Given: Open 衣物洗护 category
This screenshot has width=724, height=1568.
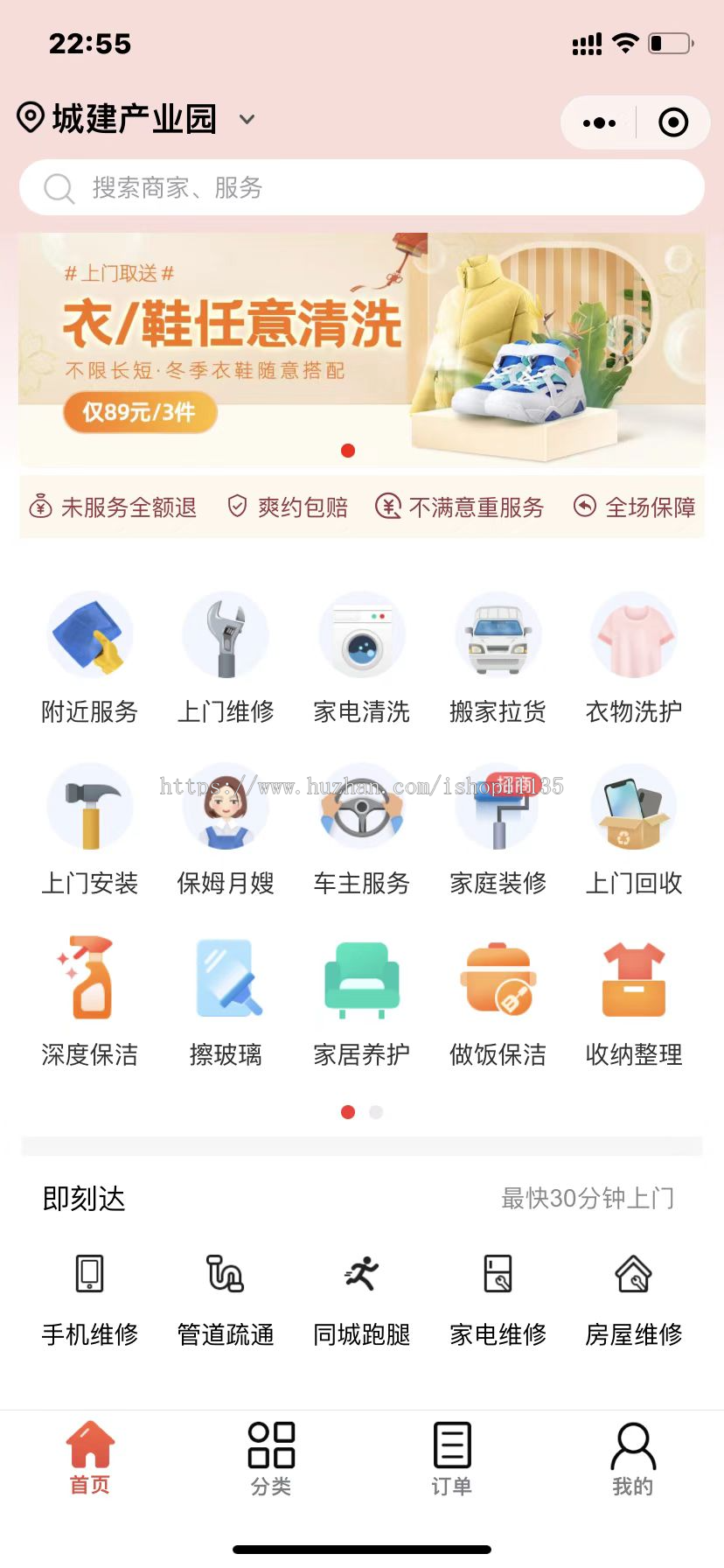Looking at the screenshot, I should pyautogui.click(x=634, y=658).
